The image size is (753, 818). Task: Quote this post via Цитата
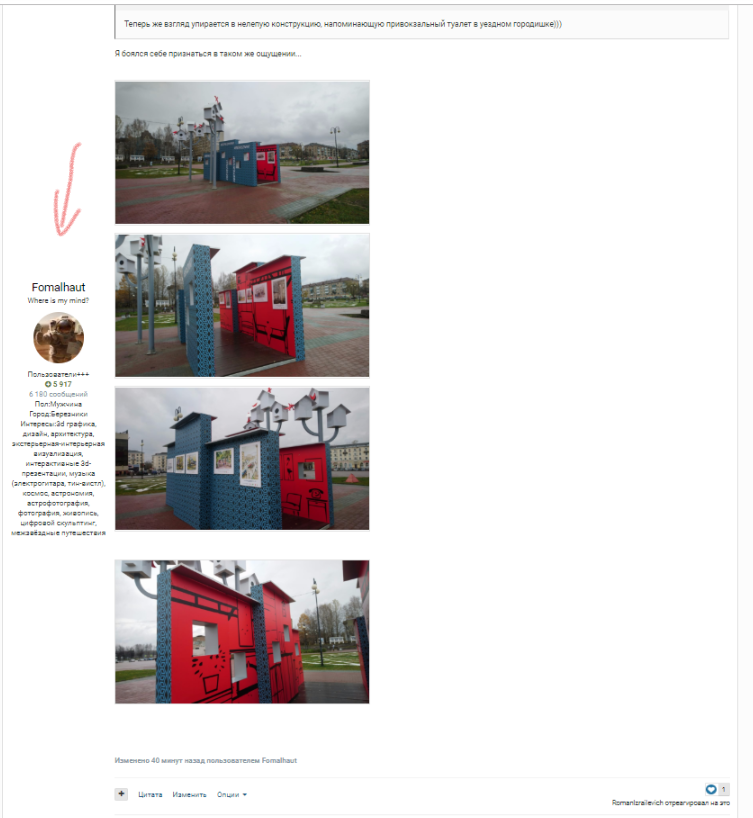pos(149,795)
